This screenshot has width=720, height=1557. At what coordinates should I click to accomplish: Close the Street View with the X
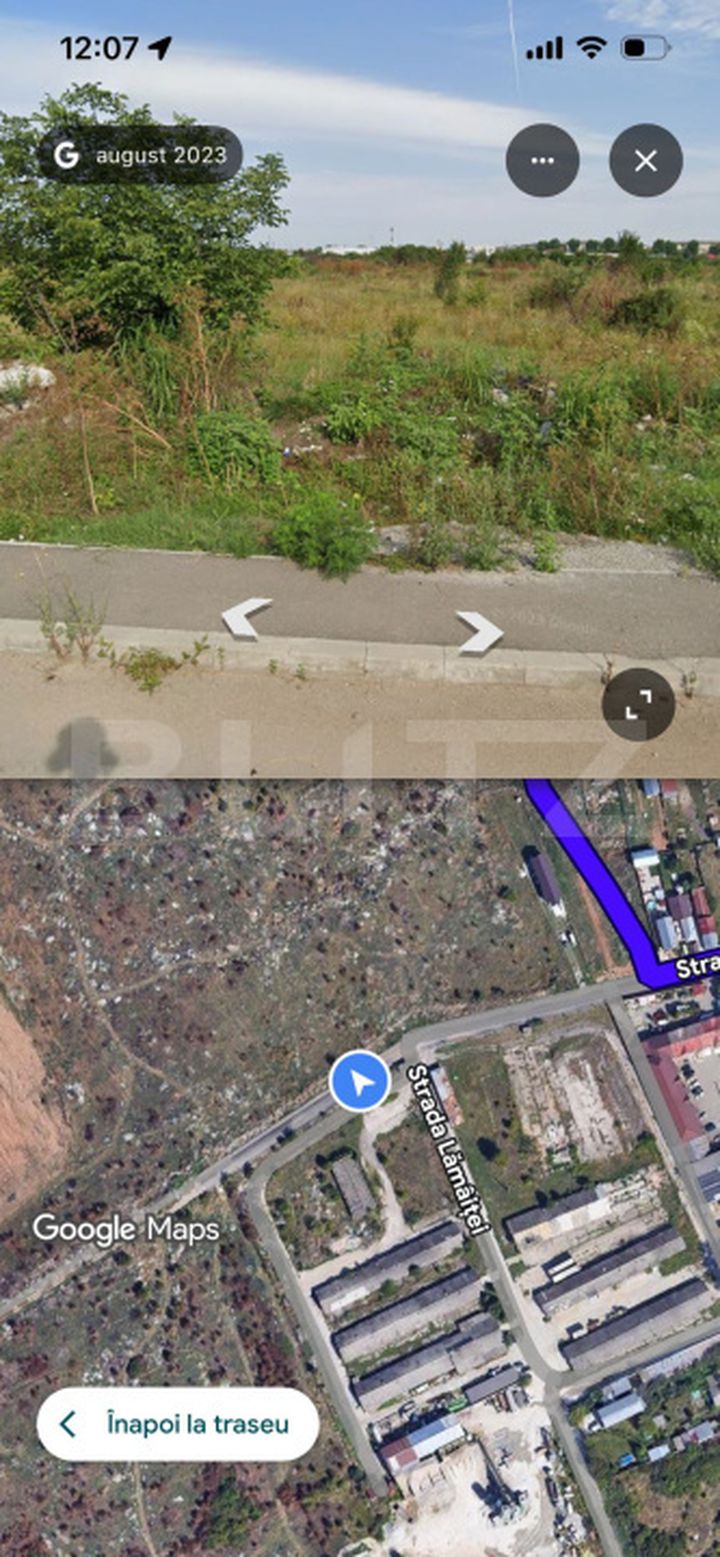(x=646, y=160)
